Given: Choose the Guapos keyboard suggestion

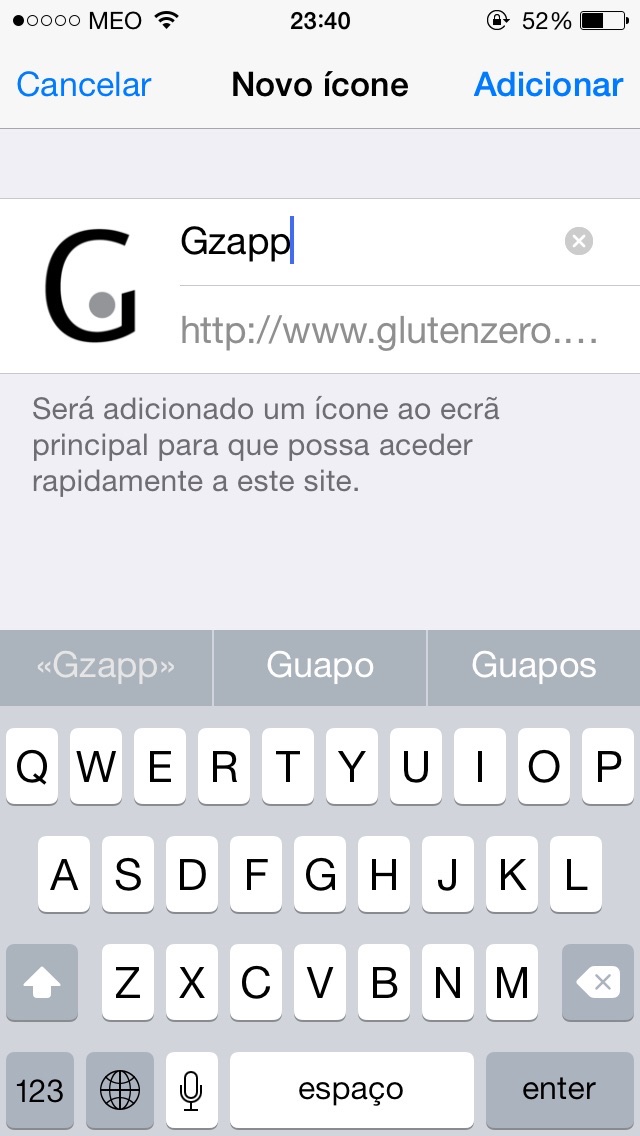Looking at the screenshot, I should click(x=534, y=667).
